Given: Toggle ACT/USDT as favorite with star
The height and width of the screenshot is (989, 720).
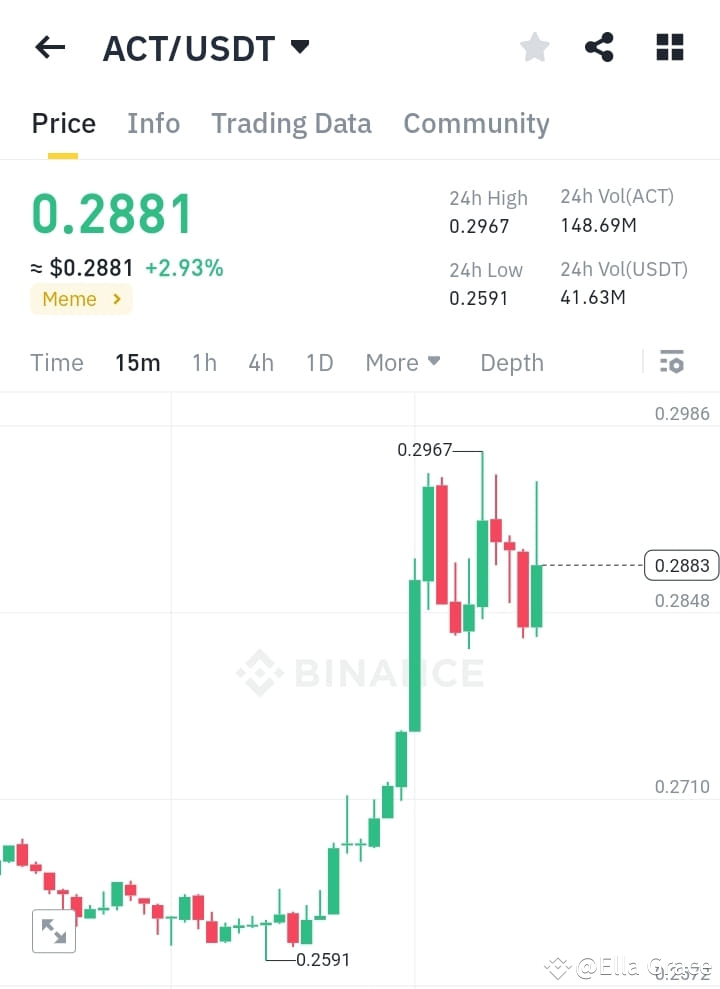Looking at the screenshot, I should click(534, 47).
